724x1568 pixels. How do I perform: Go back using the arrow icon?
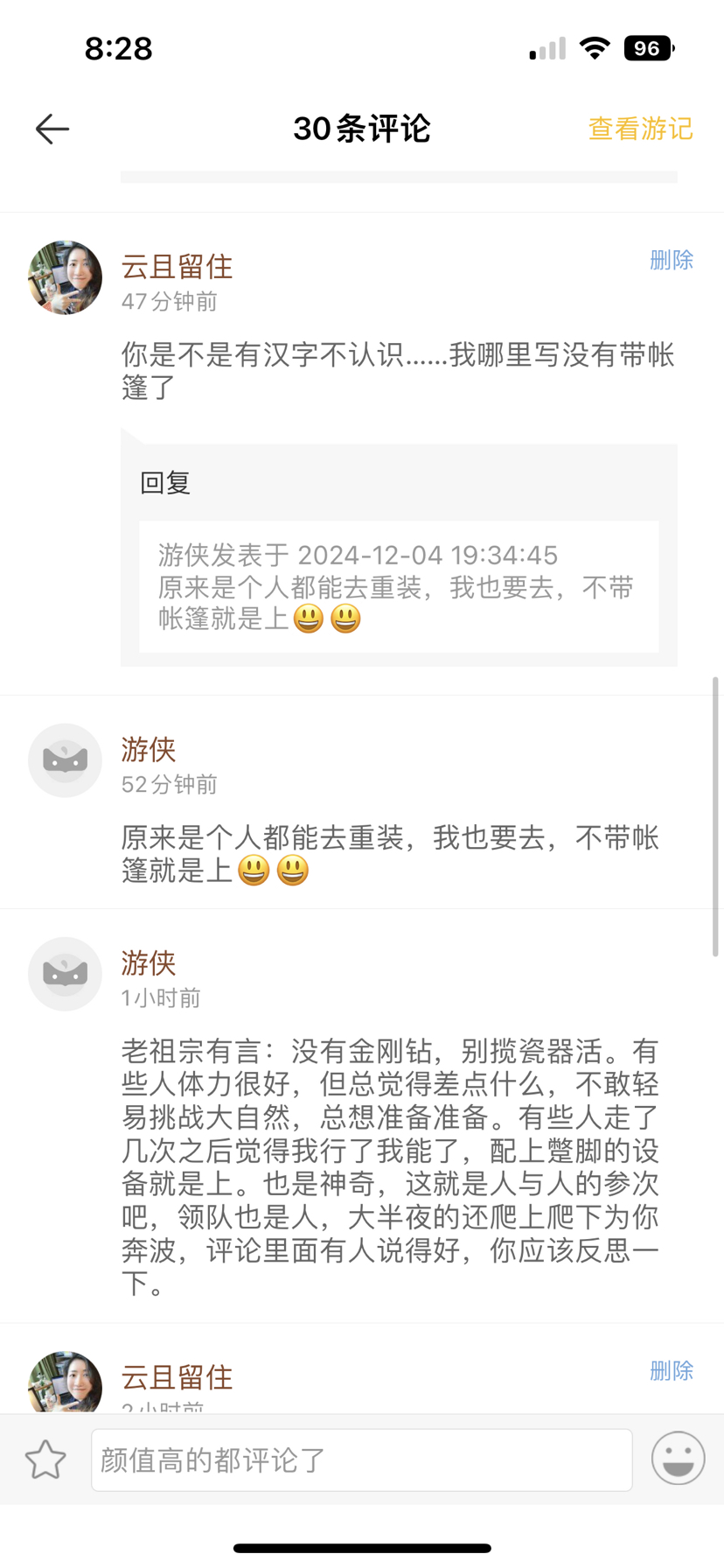tap(52, 129)
